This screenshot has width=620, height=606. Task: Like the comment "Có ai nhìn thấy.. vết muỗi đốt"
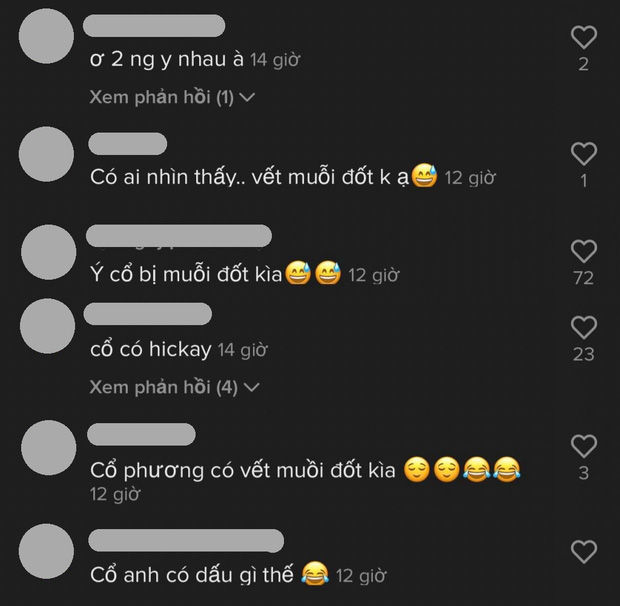[583, 154]
